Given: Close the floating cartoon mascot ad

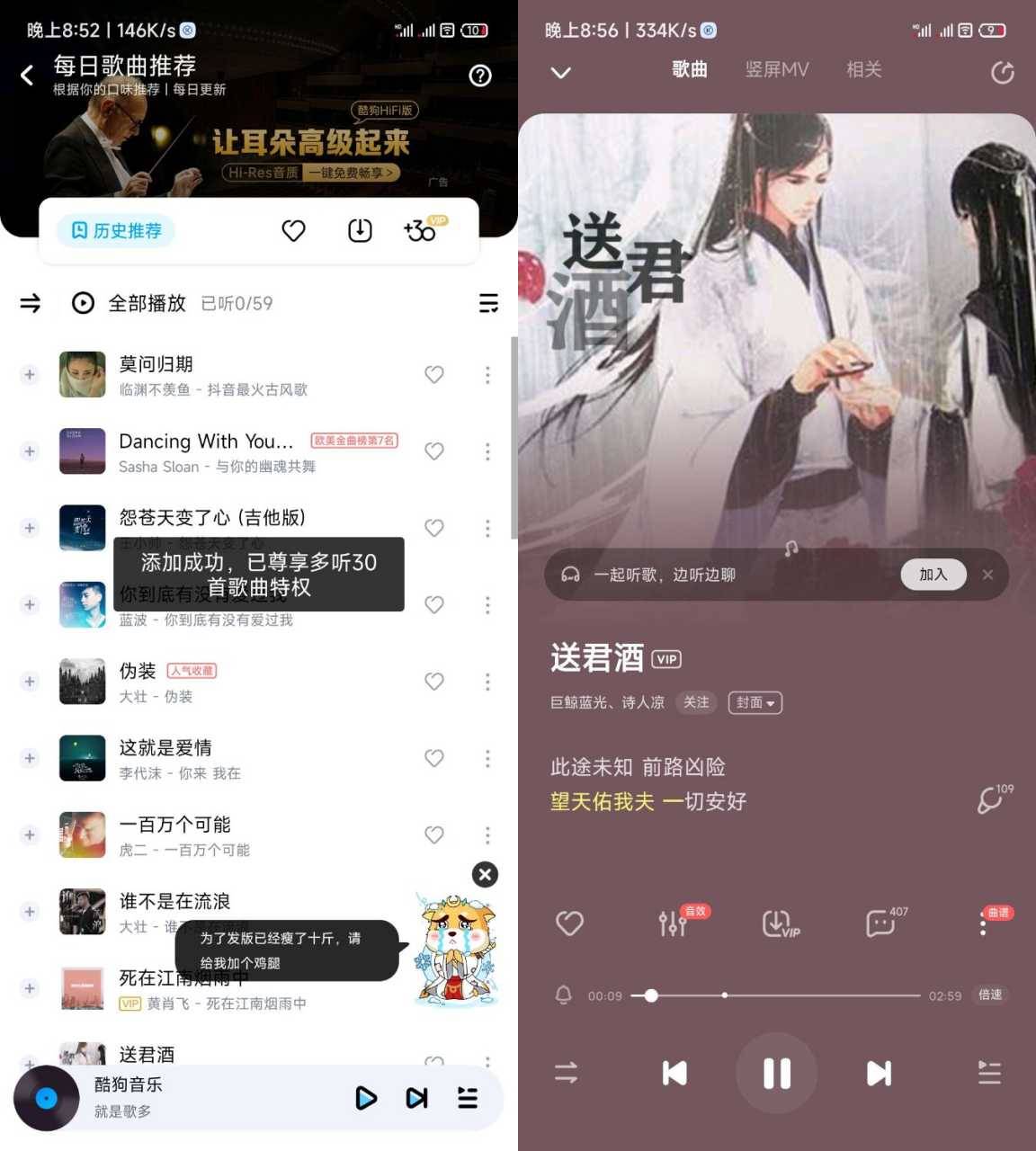Looking at the screenshot, I should click(x=485, y=874).
